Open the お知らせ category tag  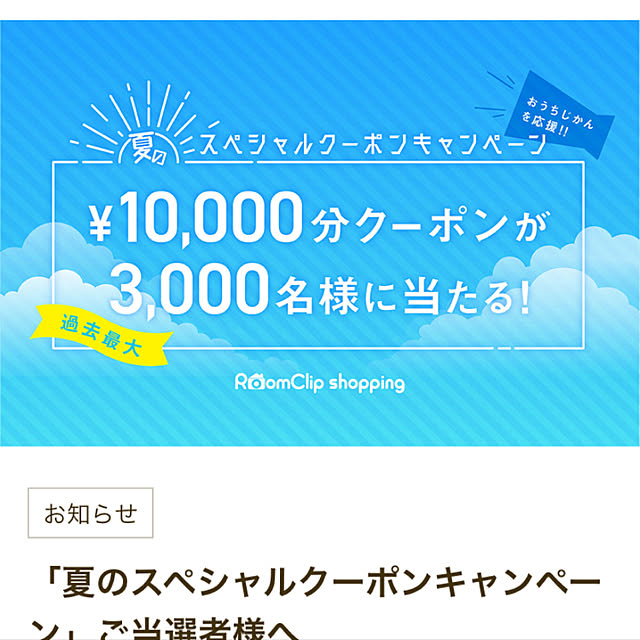pos(90,516)
